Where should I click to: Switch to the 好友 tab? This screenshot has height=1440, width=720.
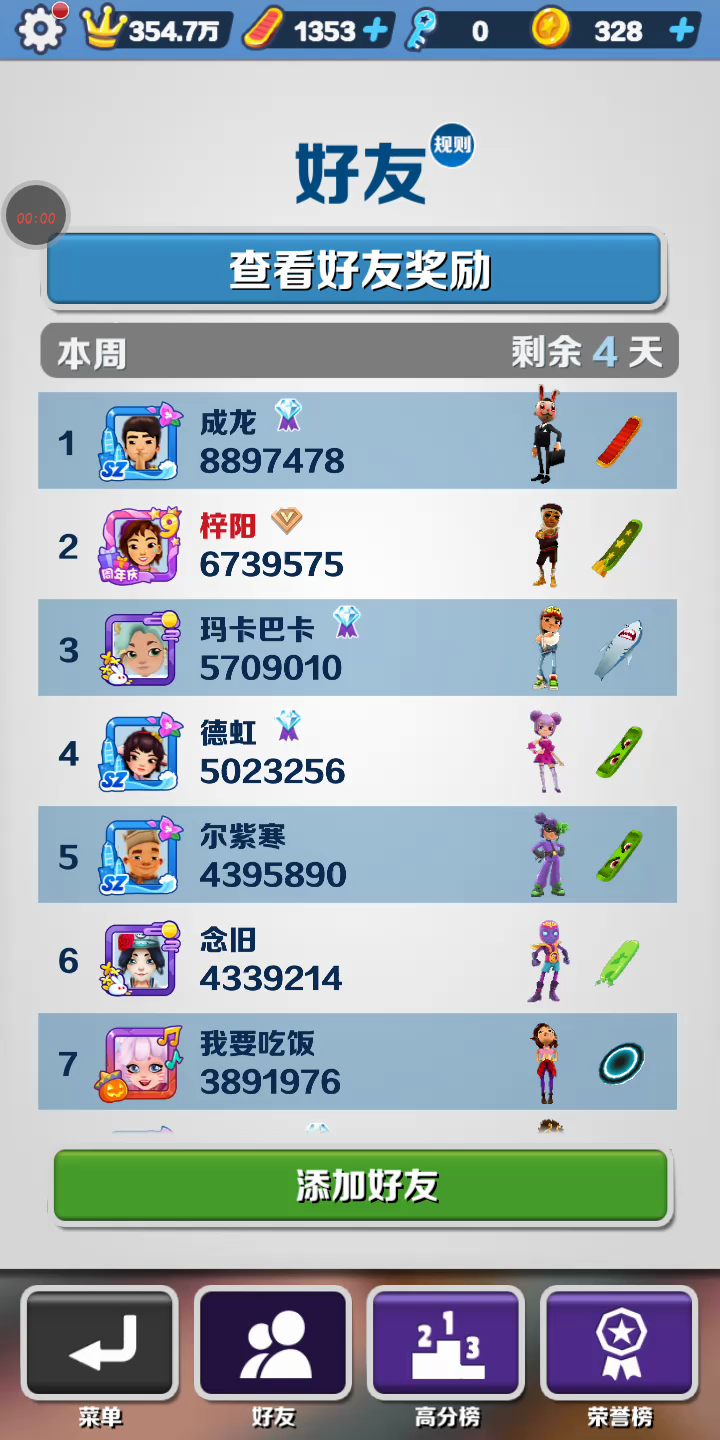click(x=273, y=1345)
